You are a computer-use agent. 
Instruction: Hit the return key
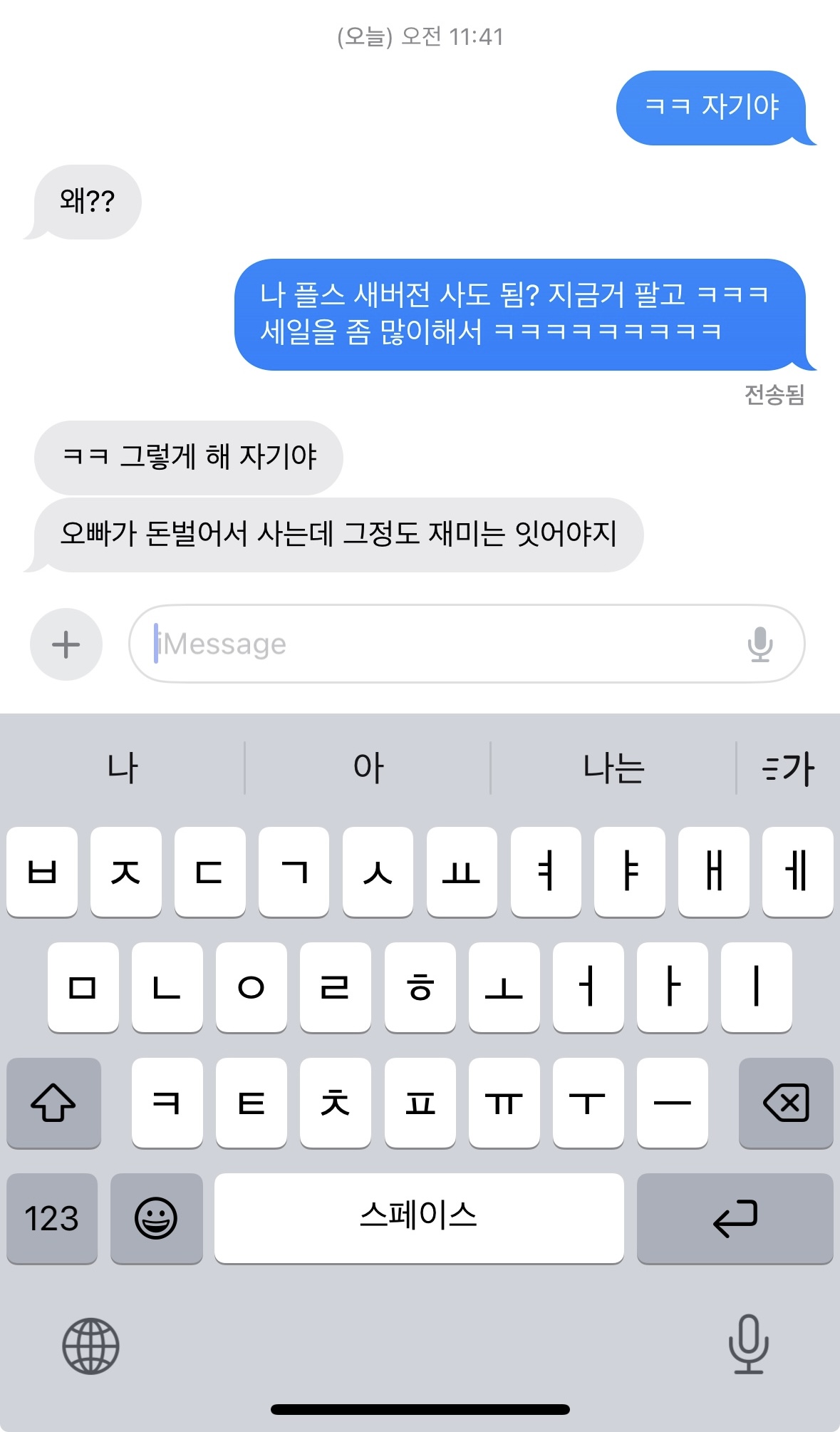735,1218
